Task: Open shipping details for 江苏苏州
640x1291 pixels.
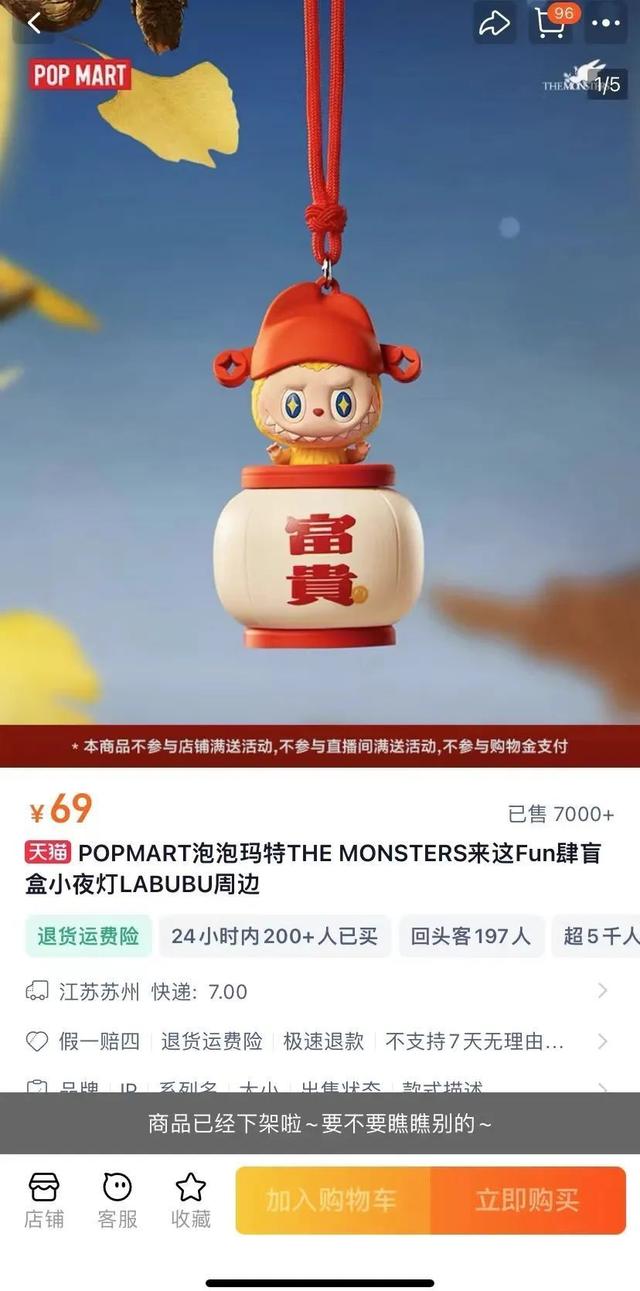Action: click(318, 991)
